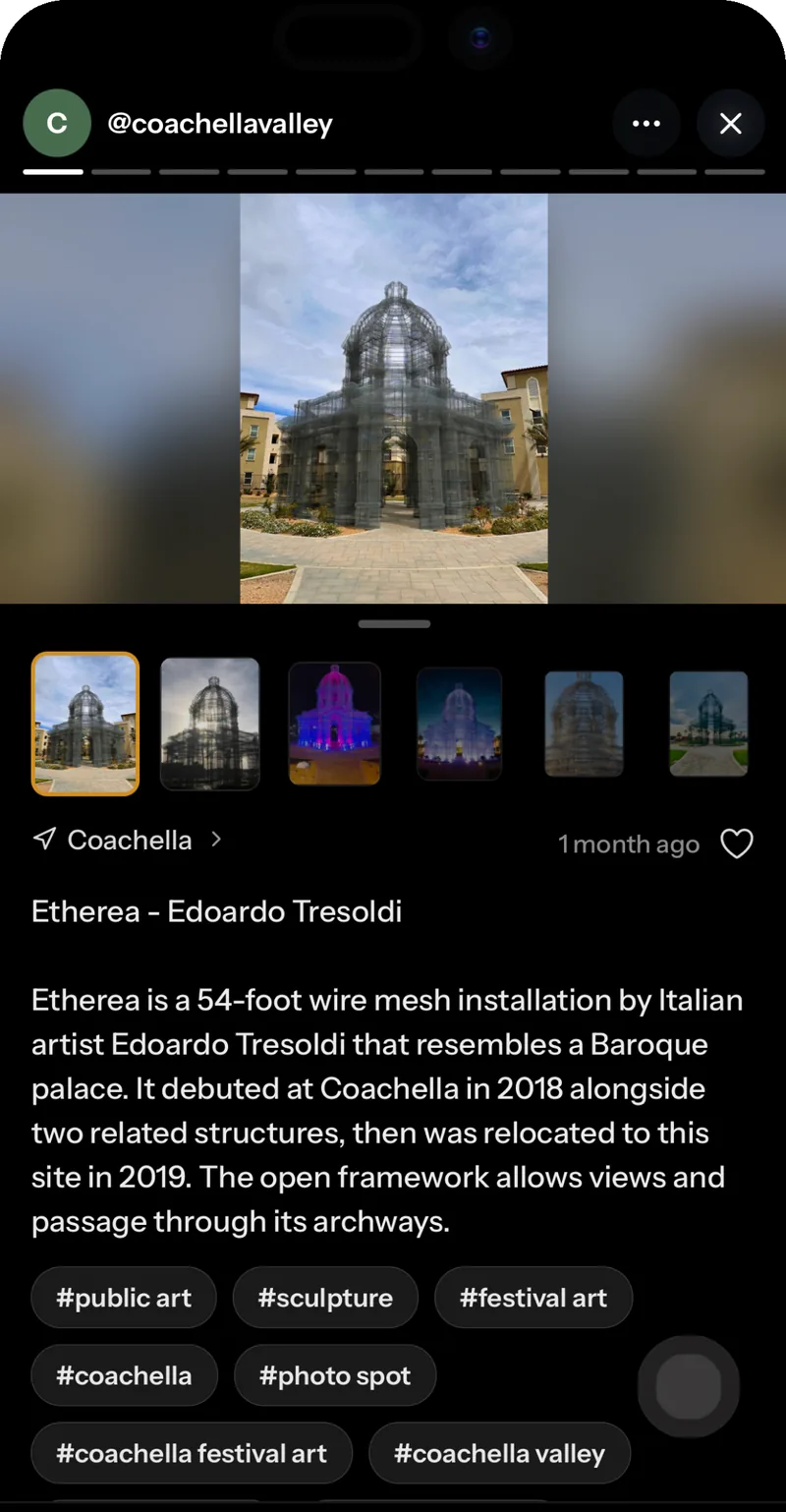Tap the #sculpture tag
The height and width of the screenshot is (1512, 786).
[x=325, y=1298]
